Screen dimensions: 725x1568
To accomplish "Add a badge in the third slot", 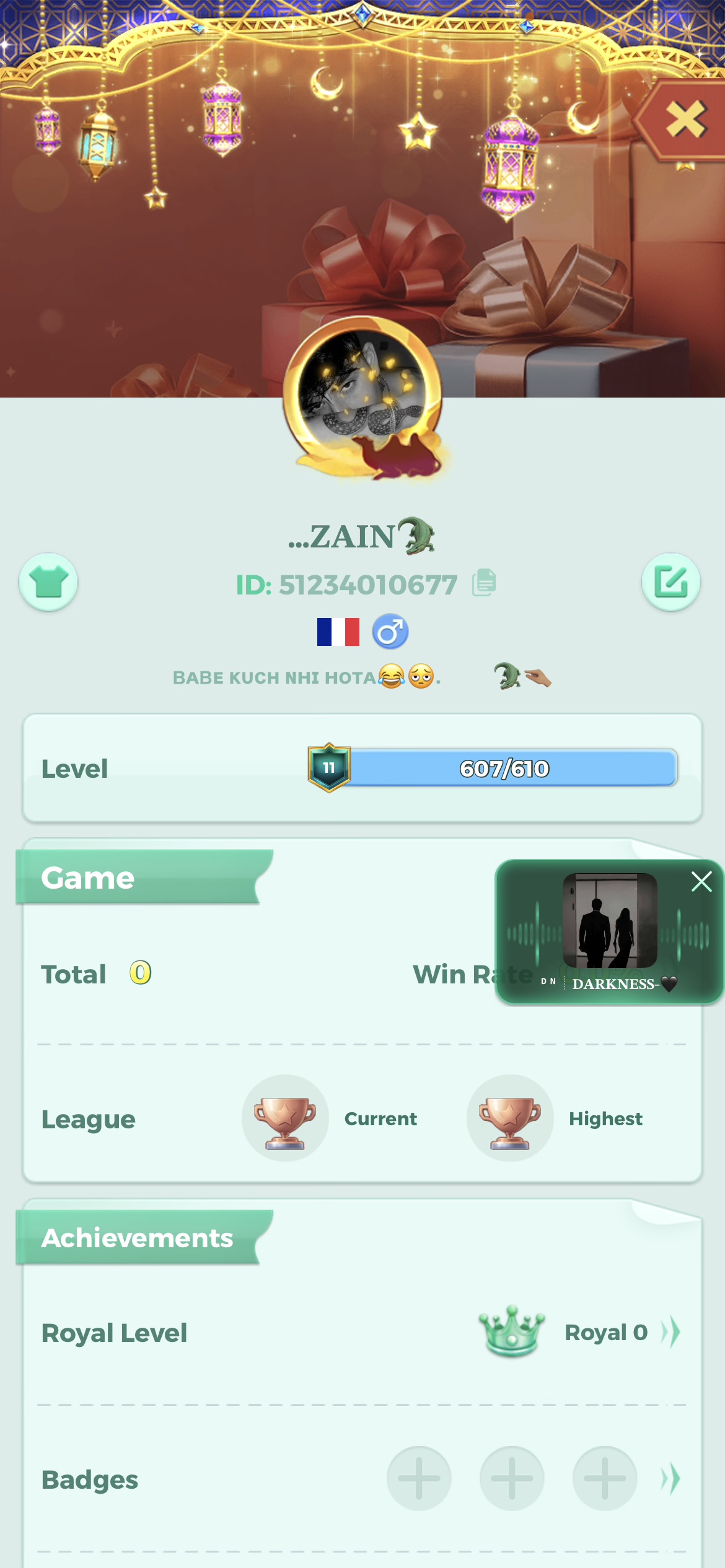I will click(605, 1479).
